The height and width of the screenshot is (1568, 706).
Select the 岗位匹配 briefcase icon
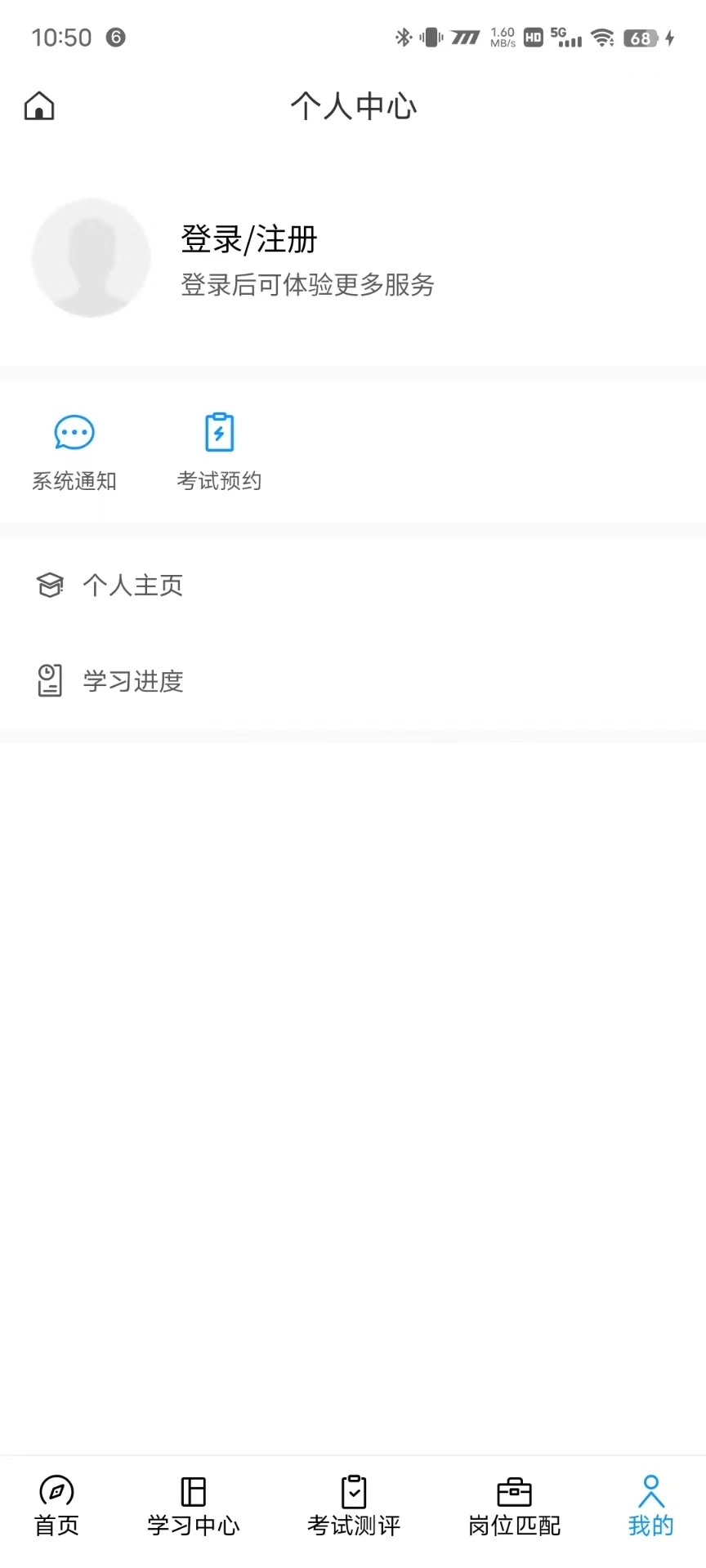513,1491
